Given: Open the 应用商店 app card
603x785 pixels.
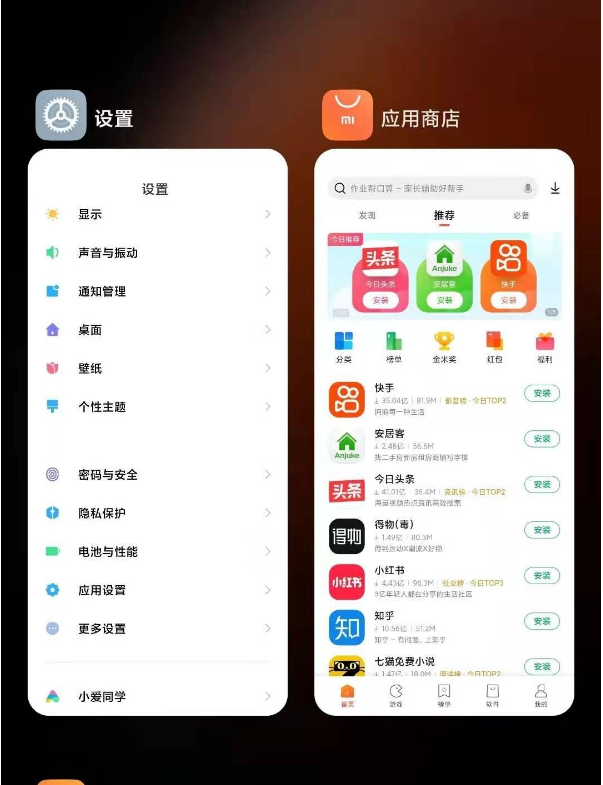Looking at the screenshot, I should [444, 432].
